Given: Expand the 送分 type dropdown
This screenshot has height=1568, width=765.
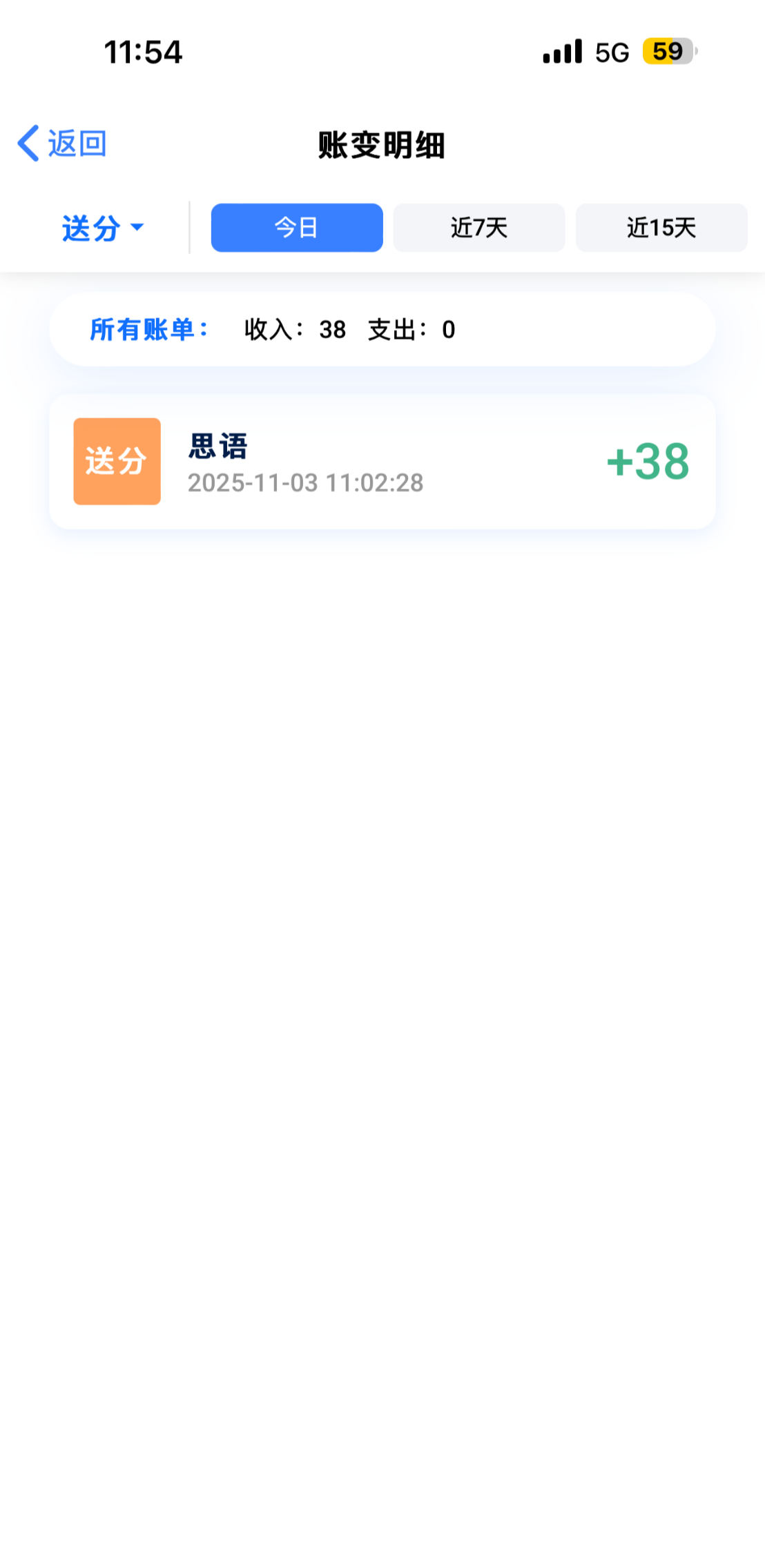Looking at the screenshot, I should pos(103,228).
